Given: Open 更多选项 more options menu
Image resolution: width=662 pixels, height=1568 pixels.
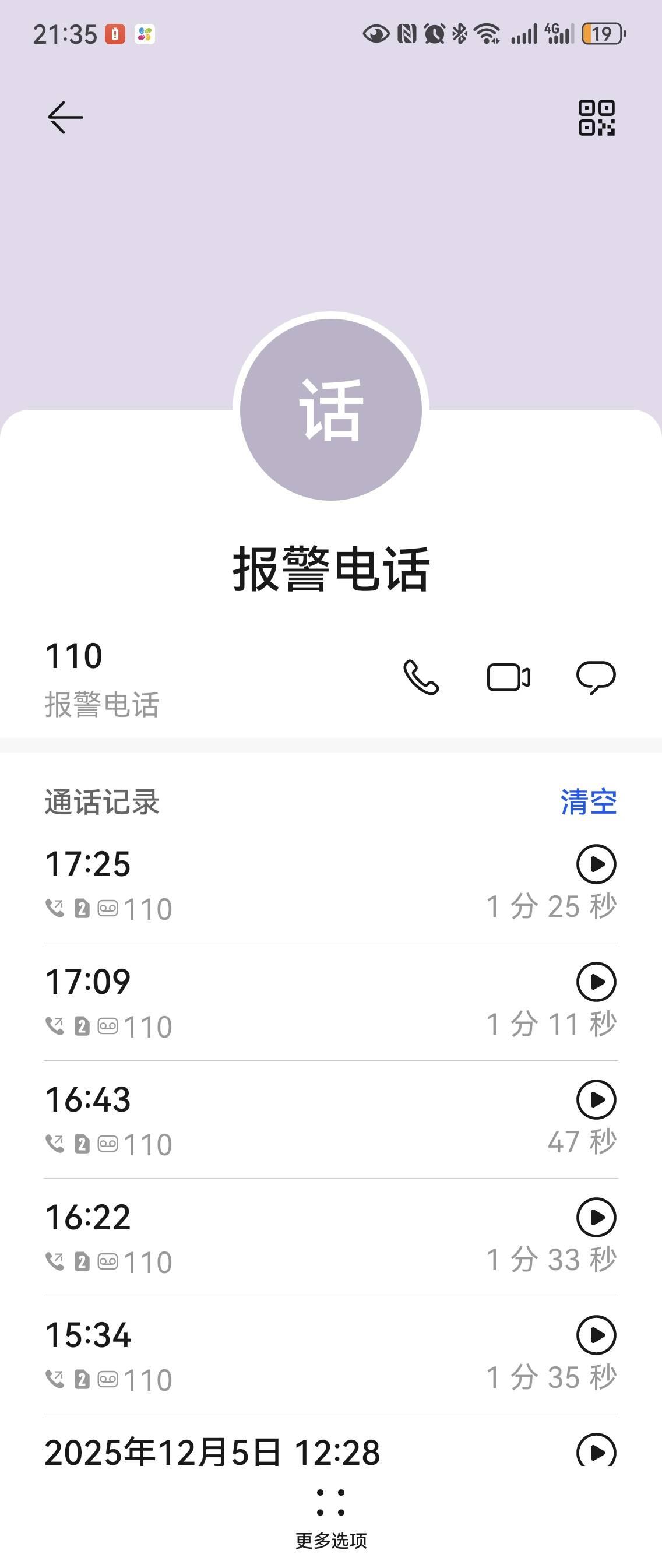Looking at the screenshot, I should click(x=331, y=1516).
